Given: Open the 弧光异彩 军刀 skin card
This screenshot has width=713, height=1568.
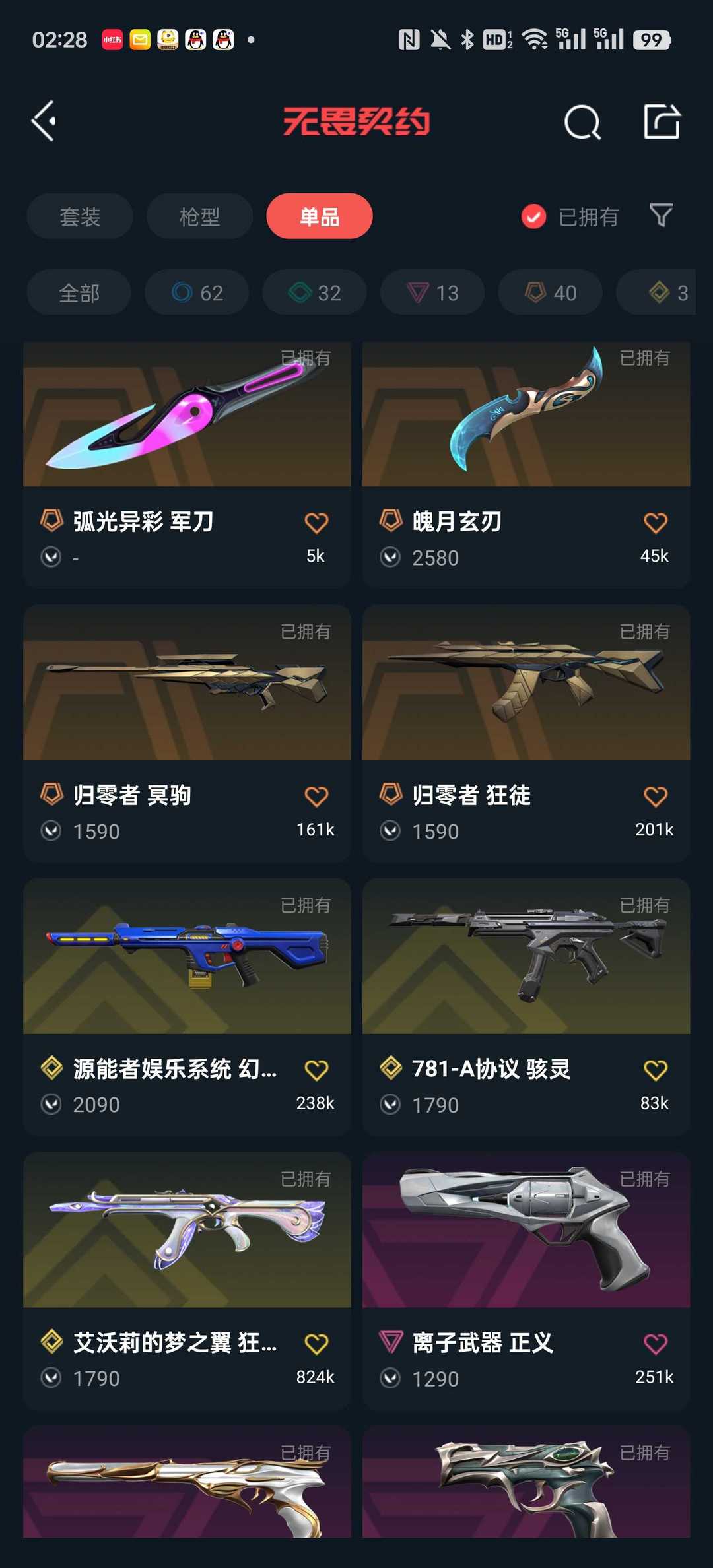Looking at the screenshot, I should point(187,465).
